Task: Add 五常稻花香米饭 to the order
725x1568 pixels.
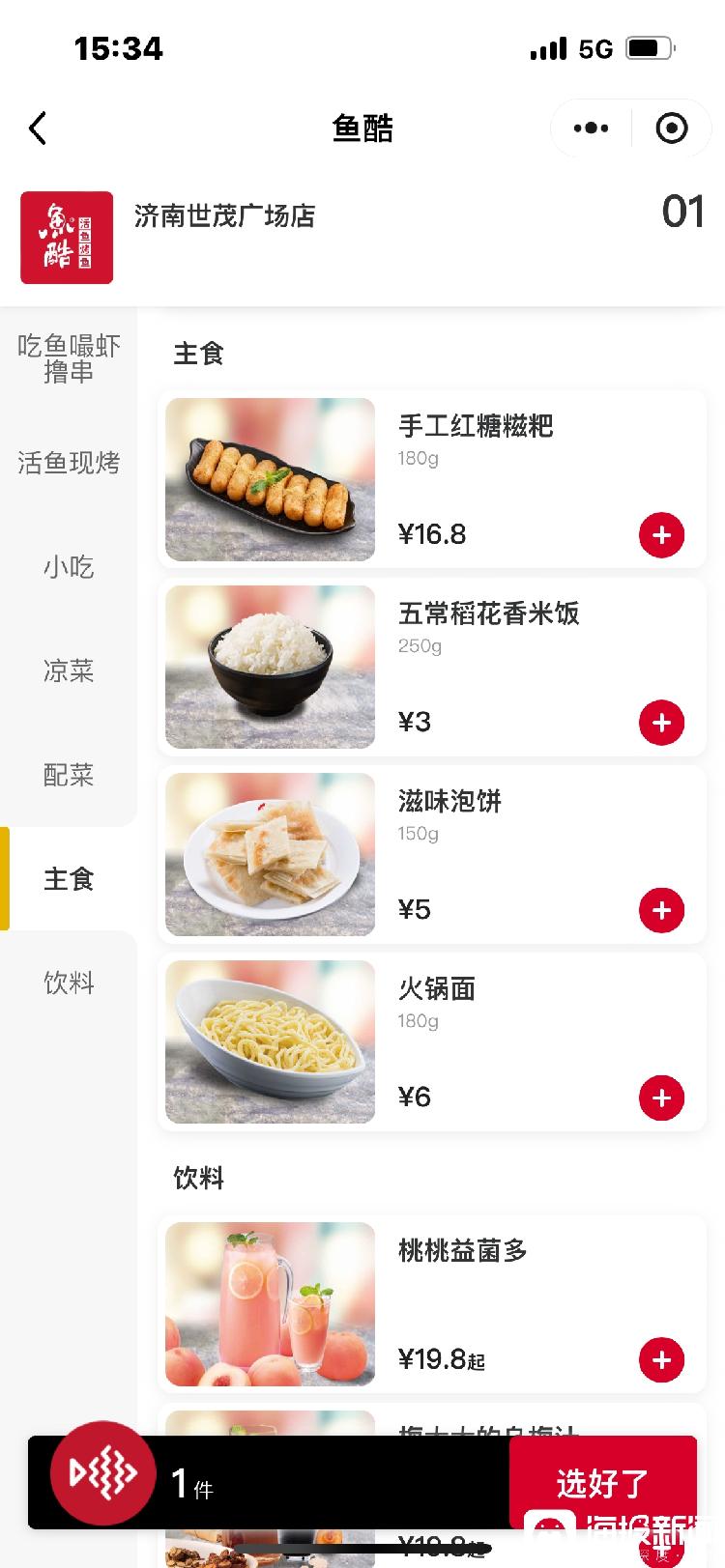Action: click(x=661, y=723)
